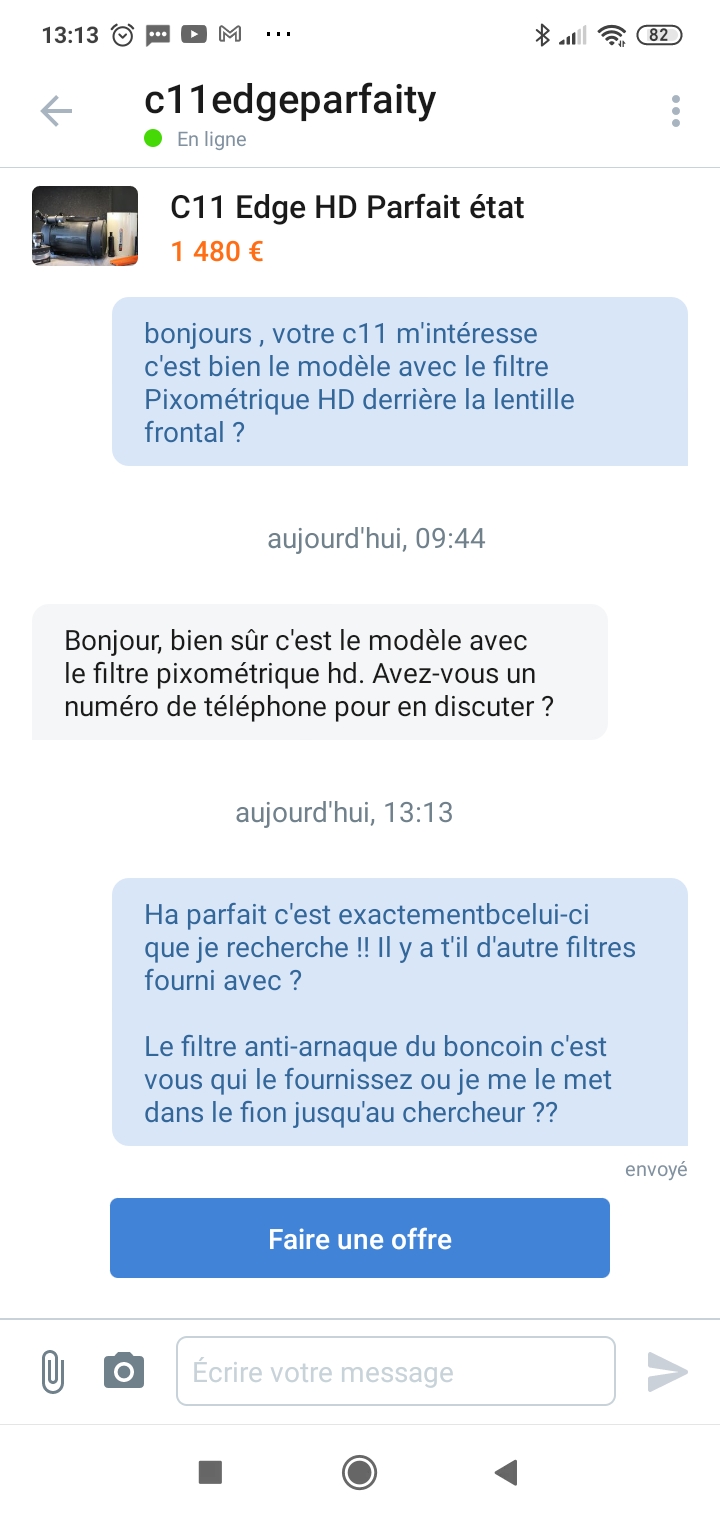This screenshot has height=1520, width=720.
Task: Open the three-dot overflow menu
Action: coord(676,111)
